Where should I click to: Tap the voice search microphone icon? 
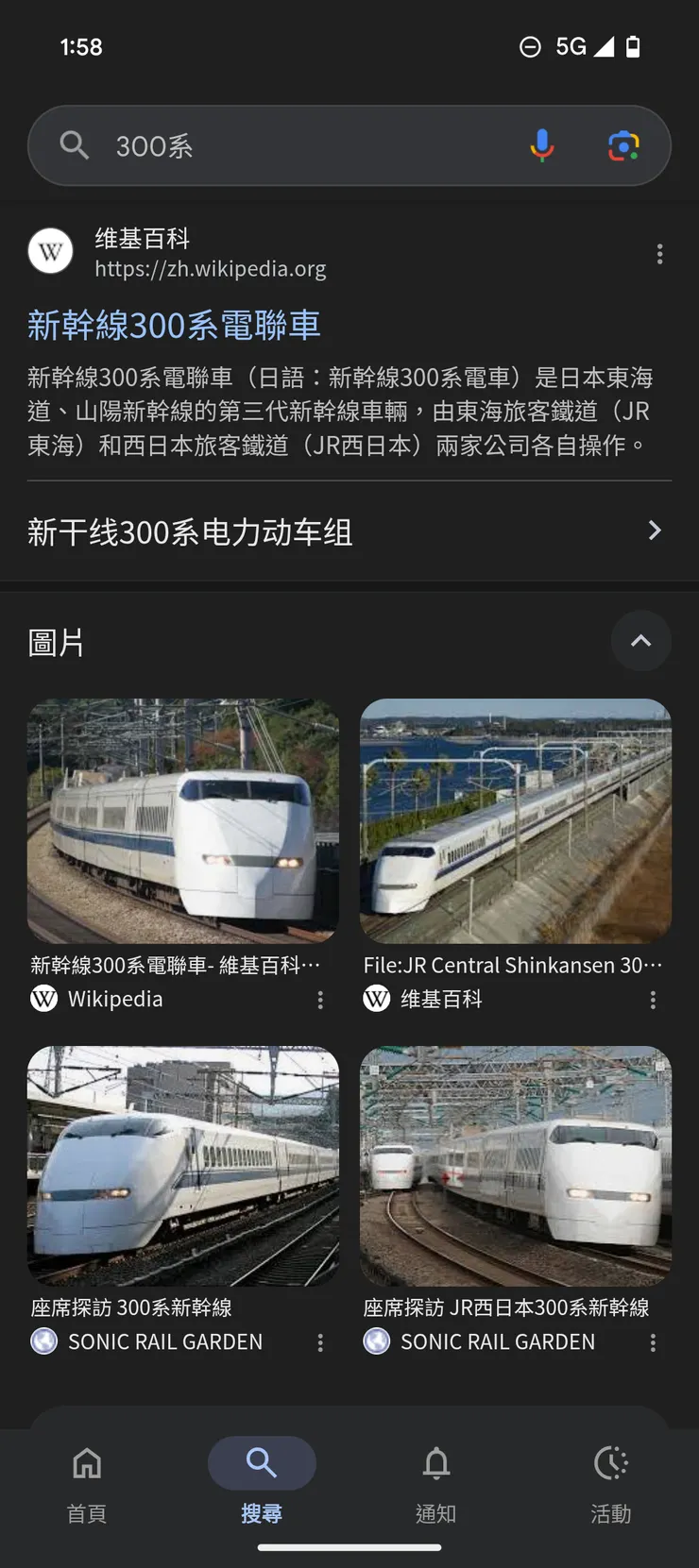[x=542, y=145]
